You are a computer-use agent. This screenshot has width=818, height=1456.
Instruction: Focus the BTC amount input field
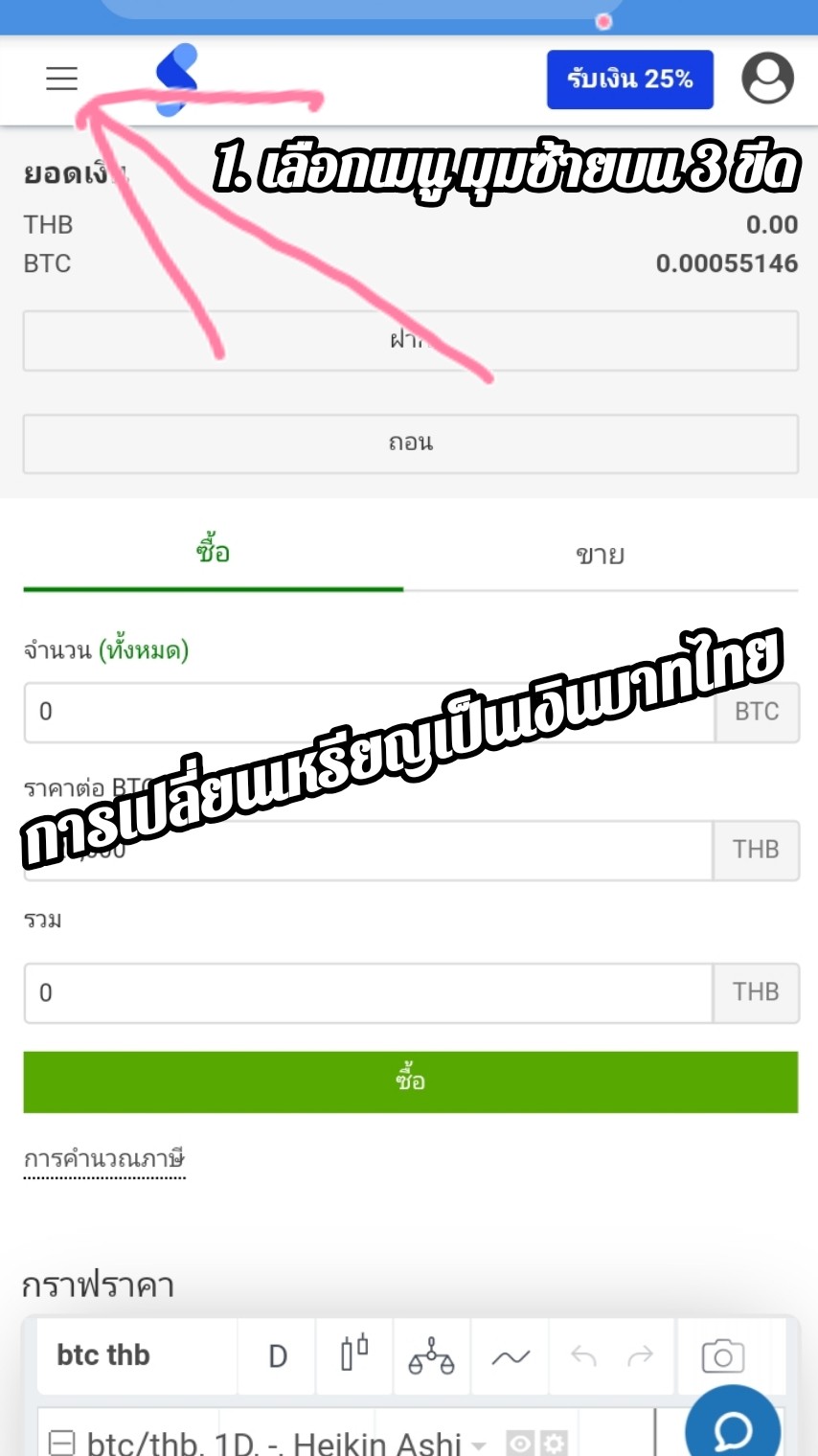(x=369, y=713)
